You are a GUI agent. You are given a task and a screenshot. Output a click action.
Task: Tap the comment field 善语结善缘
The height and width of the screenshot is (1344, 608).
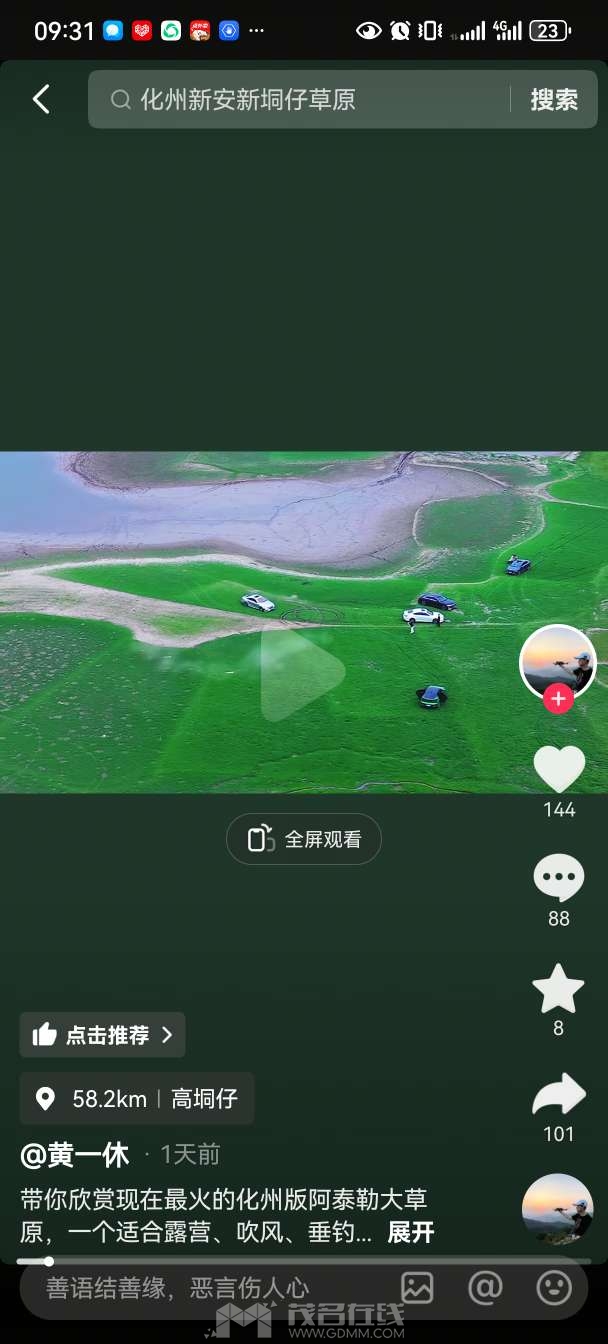(x=200, y=1288)
